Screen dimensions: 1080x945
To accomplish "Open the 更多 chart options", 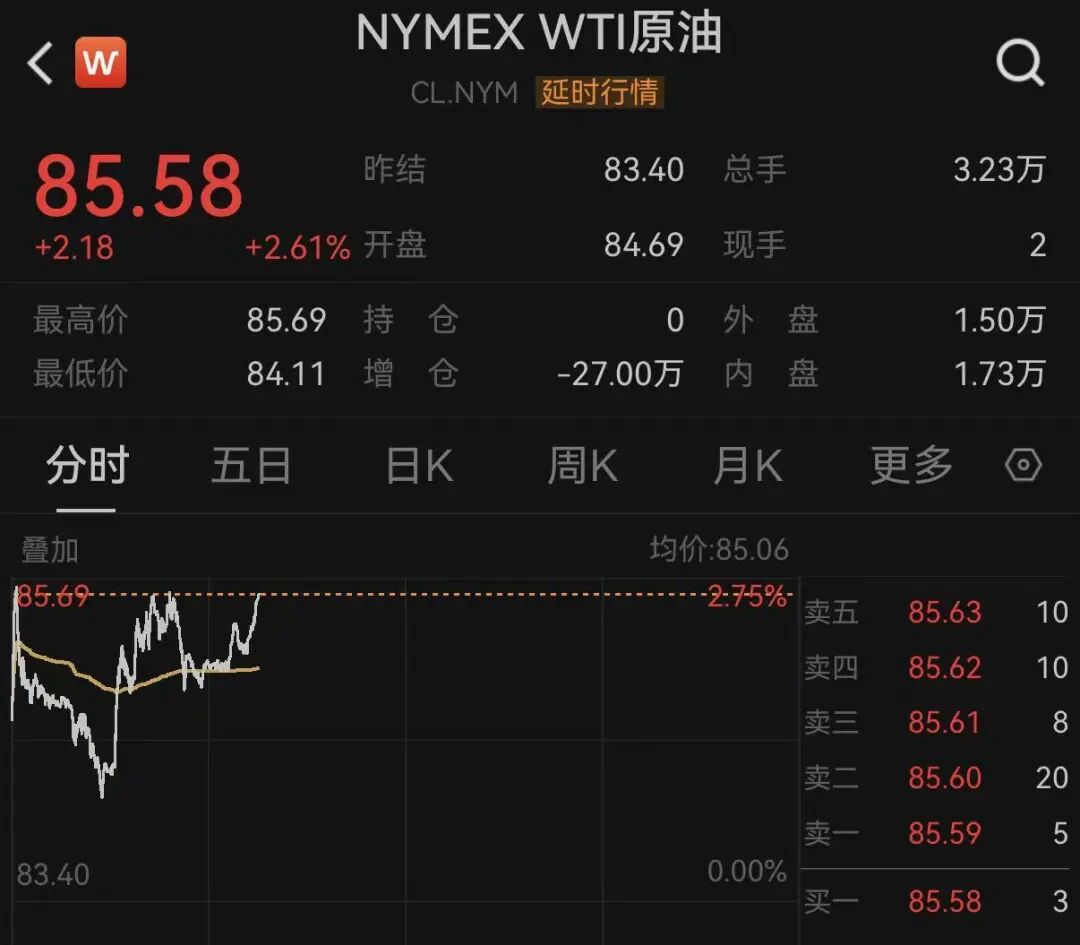I will [x=911, y=466].
